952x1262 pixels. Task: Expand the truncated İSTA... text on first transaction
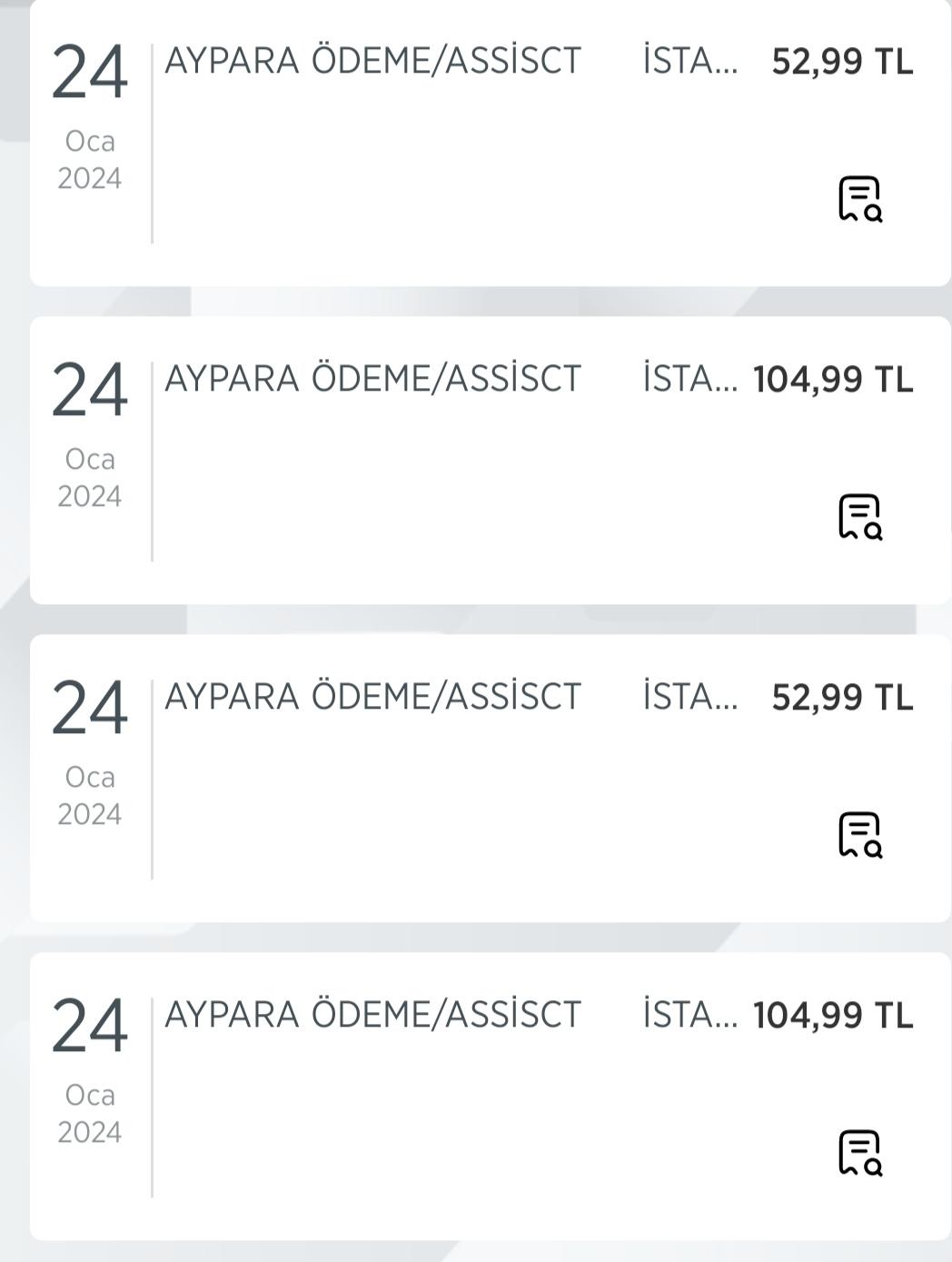pyautogui.click(x=688, y=62)
